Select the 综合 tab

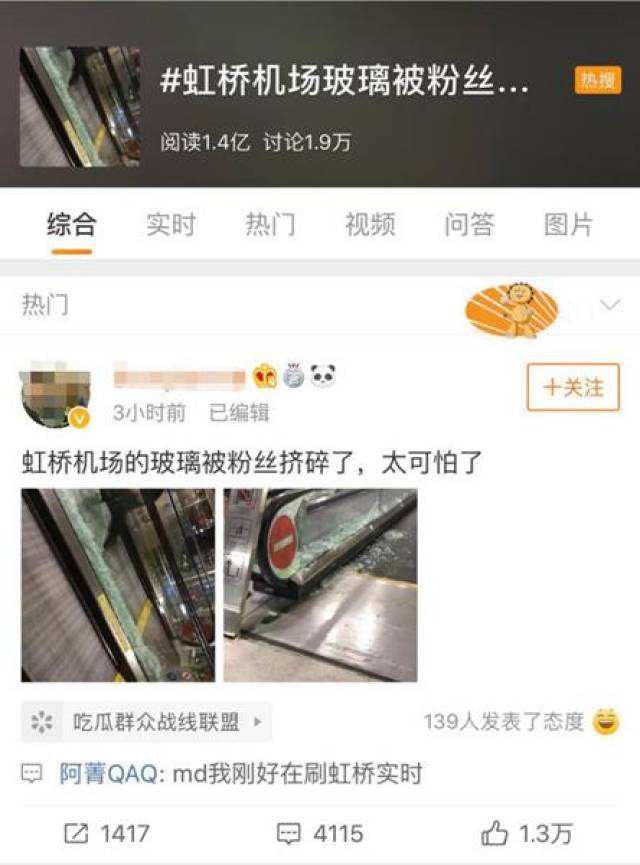[72, 224]
